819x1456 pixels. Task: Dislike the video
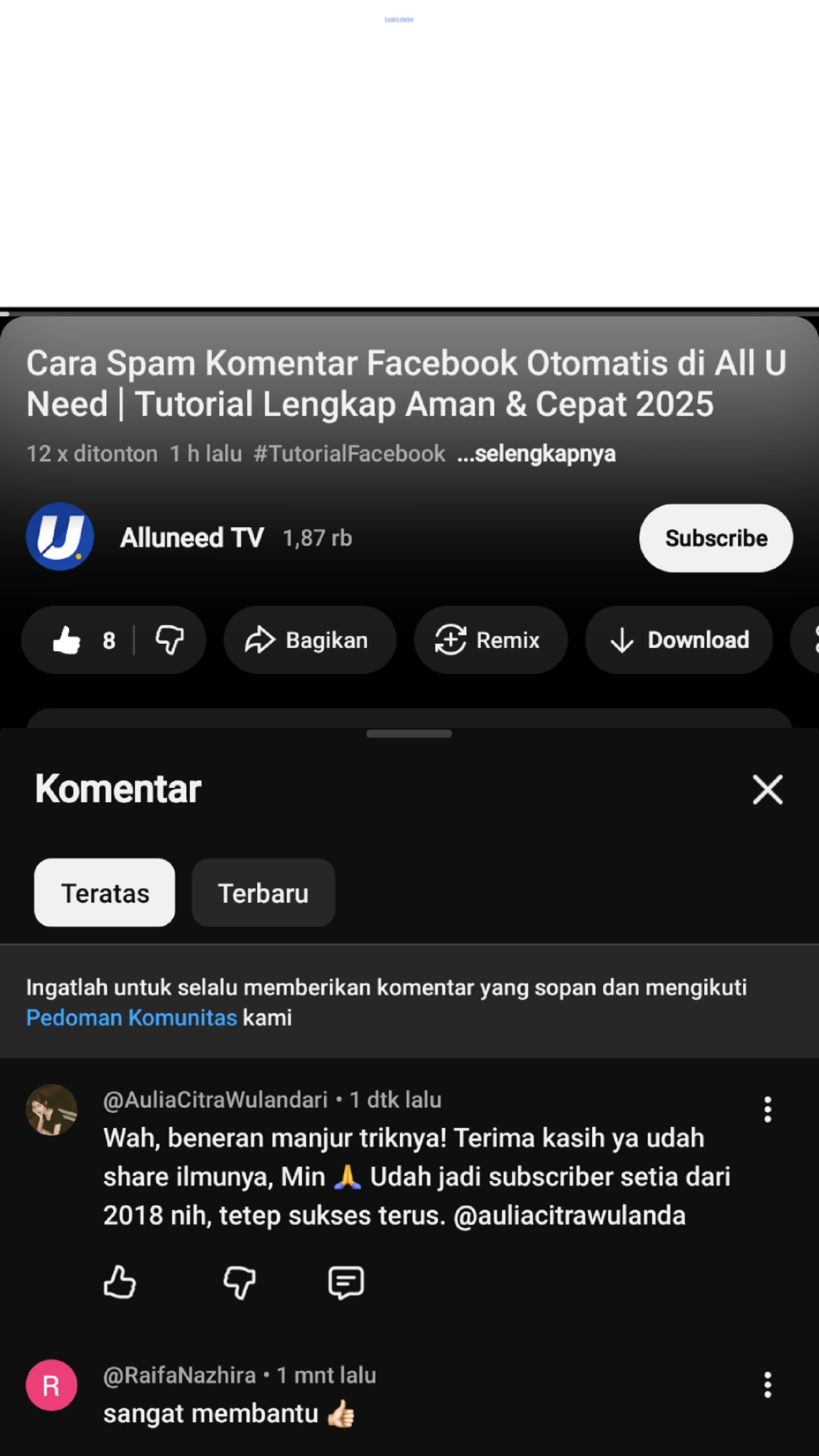point(169,640)
